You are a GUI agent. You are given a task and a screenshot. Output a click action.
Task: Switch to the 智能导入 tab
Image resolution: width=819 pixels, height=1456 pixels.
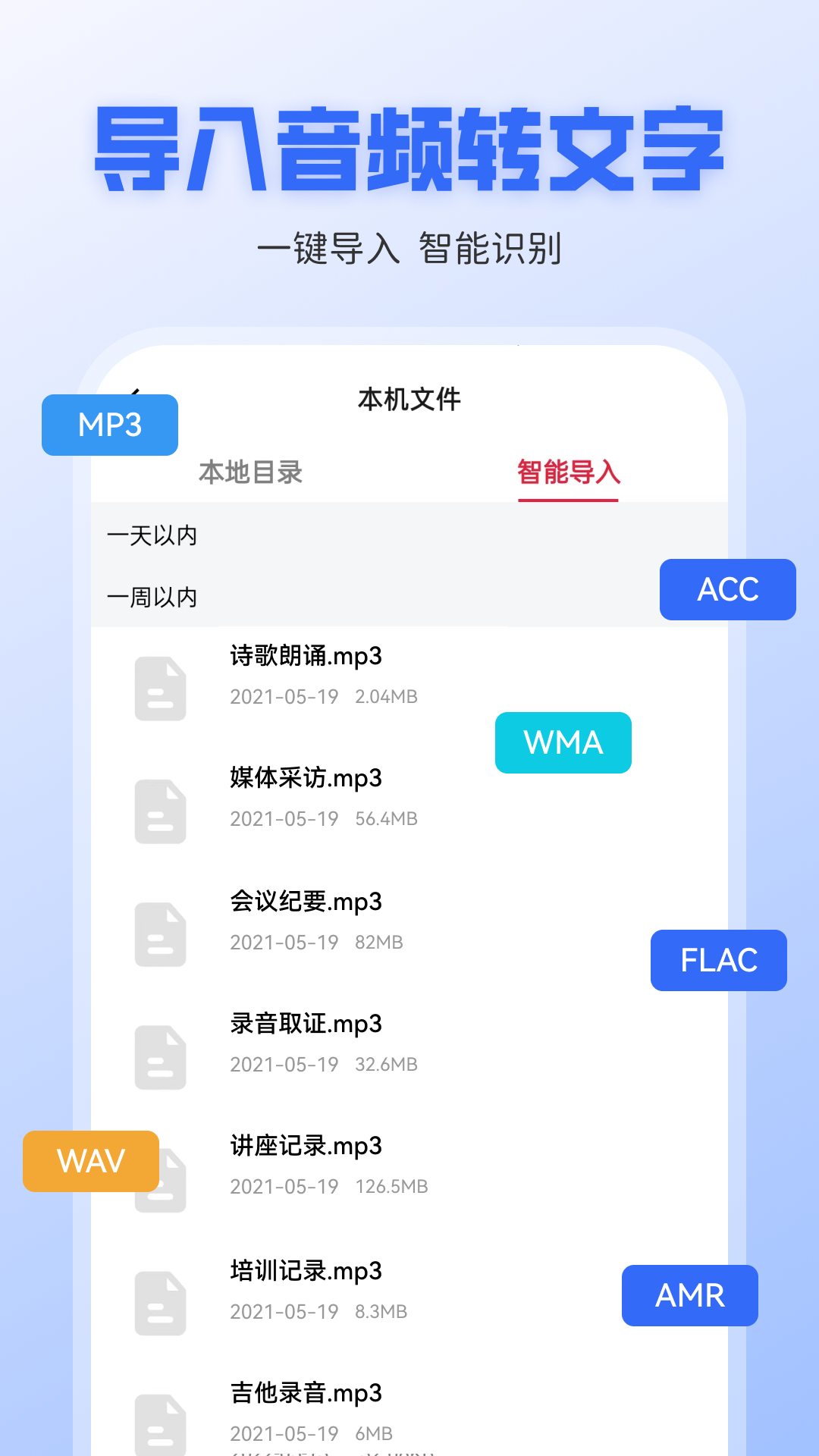tap(569, 470)
